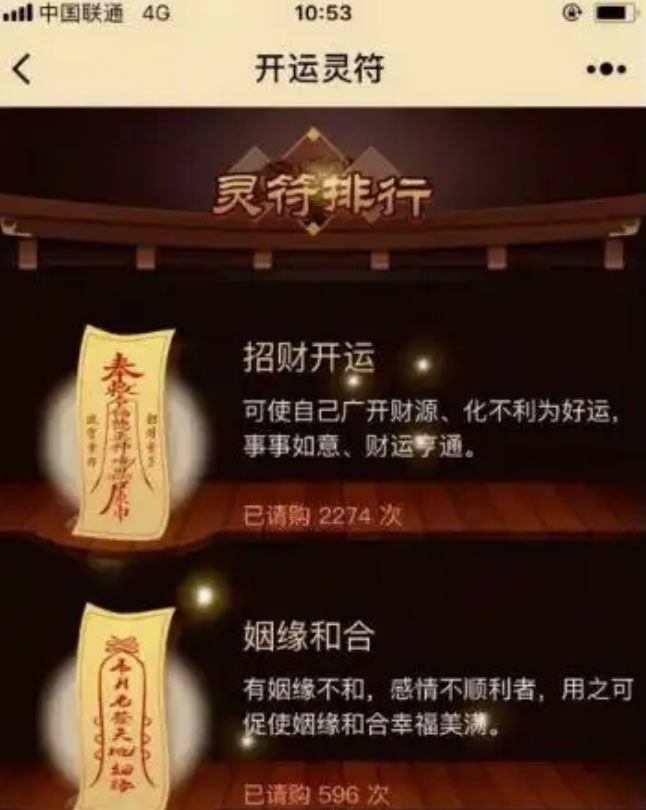Open the 姻缘和合 talisman item

pos(309,636)
